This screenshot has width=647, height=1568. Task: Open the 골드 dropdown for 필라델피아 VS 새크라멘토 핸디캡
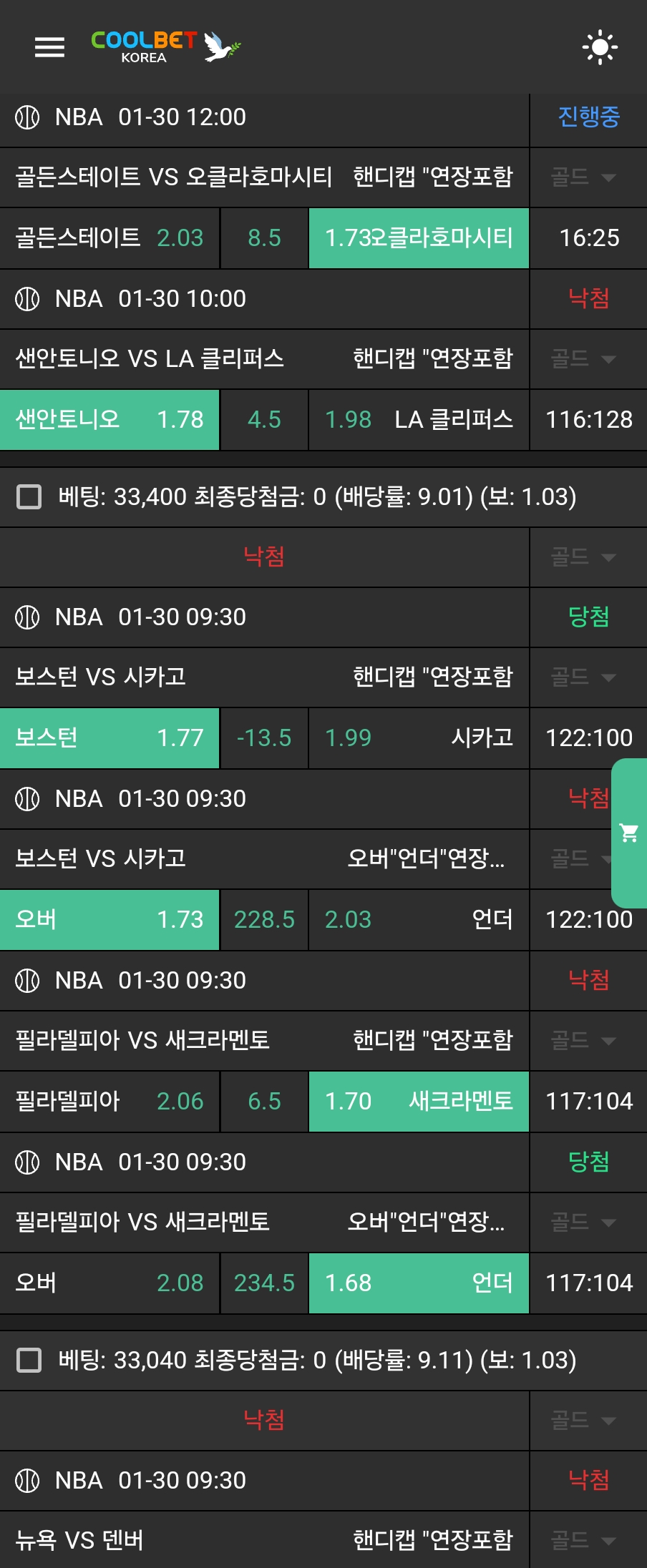coord(583,1041)
